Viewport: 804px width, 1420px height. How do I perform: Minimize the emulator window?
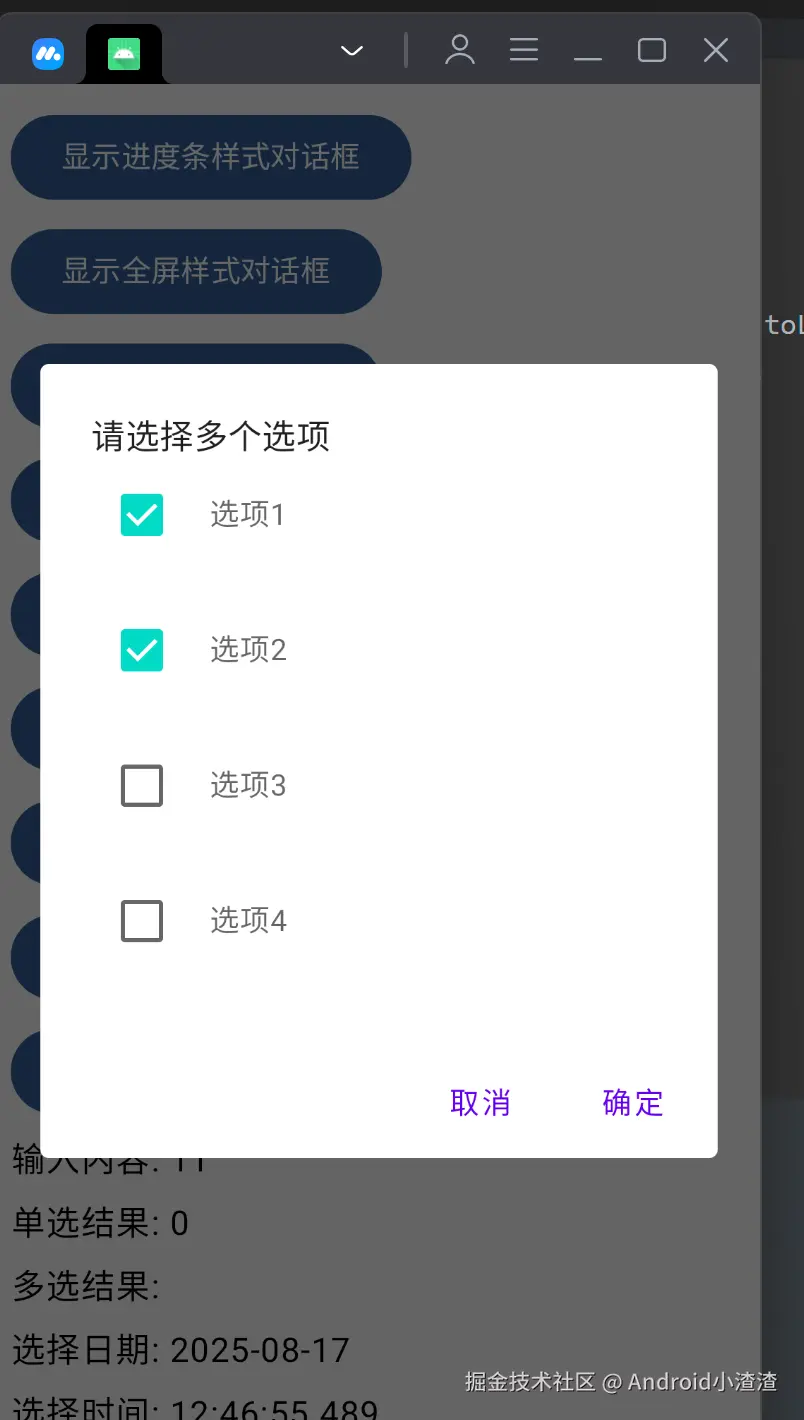click(x=588, y=52)
